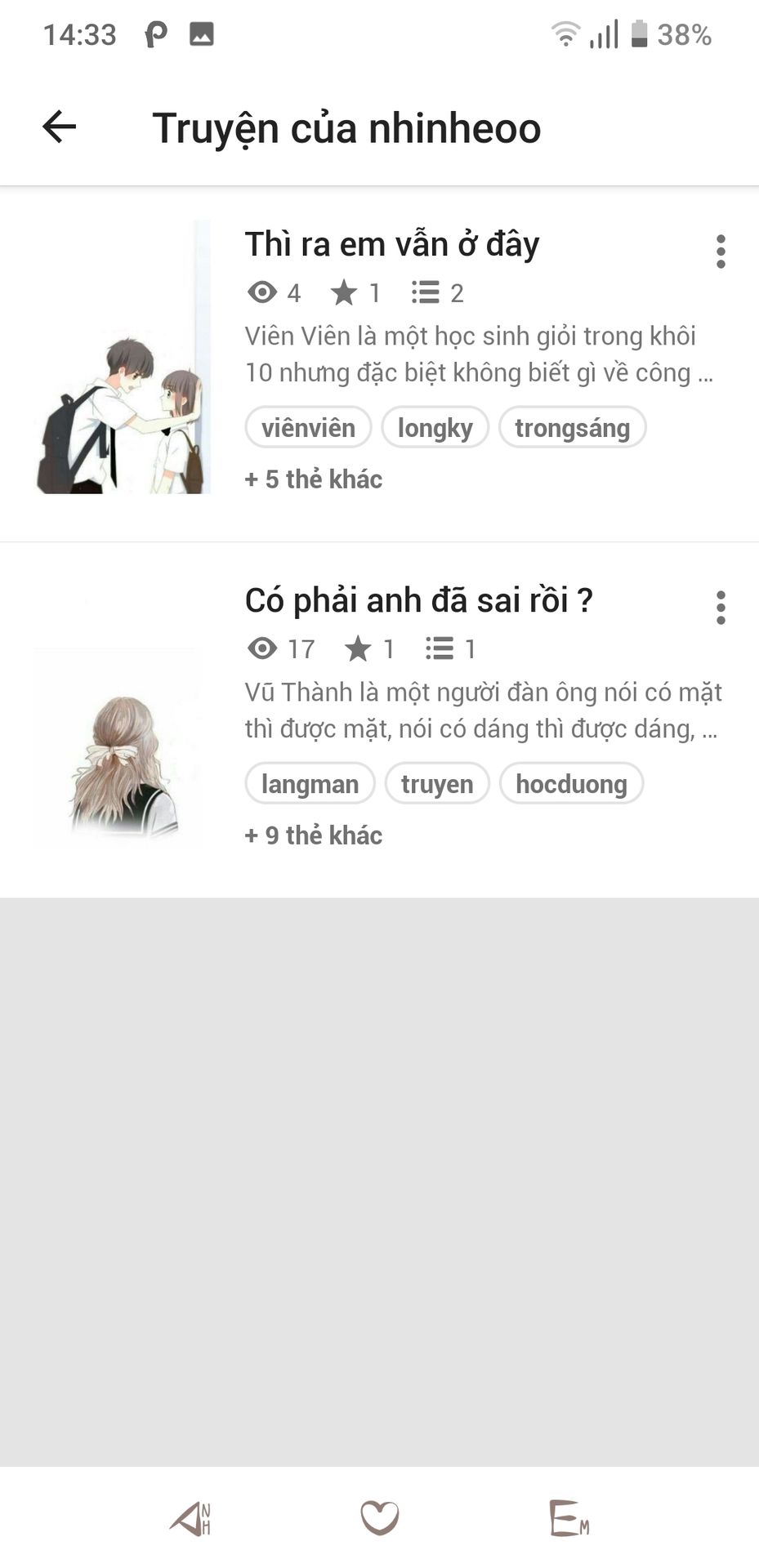Open options for Có phải anh đã sai rồi ?
The image size is (759, 1568).
coord(720,608)
